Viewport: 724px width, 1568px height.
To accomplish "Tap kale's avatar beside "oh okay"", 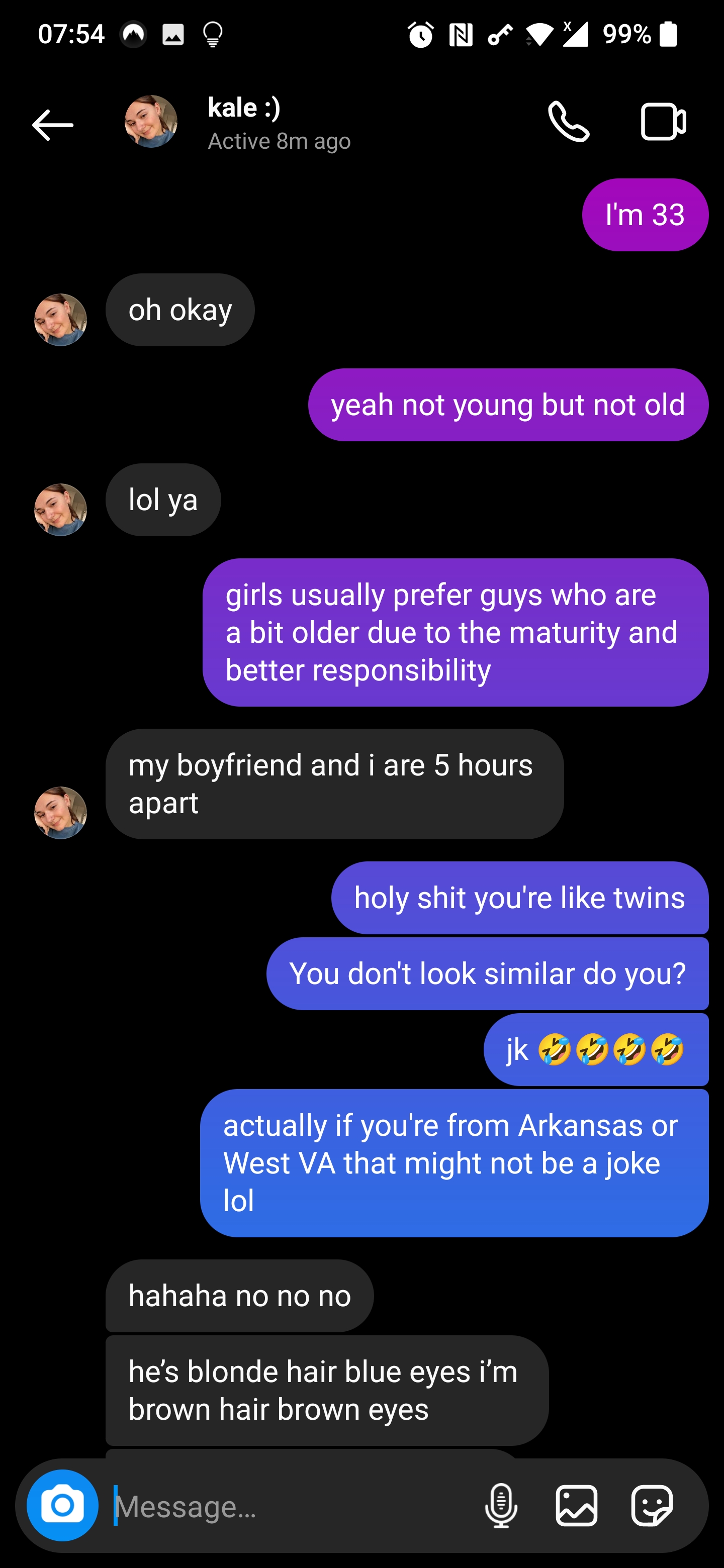I will [x=60, y=320].
